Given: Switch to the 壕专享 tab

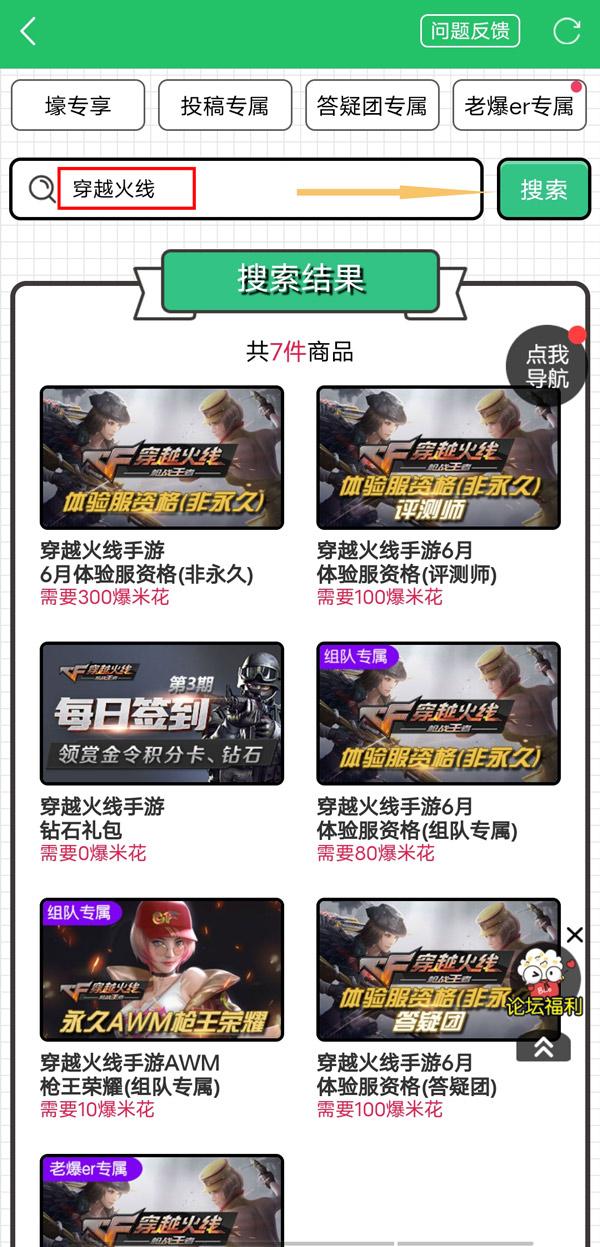Looking at the screenshot, I should [78, 105].
